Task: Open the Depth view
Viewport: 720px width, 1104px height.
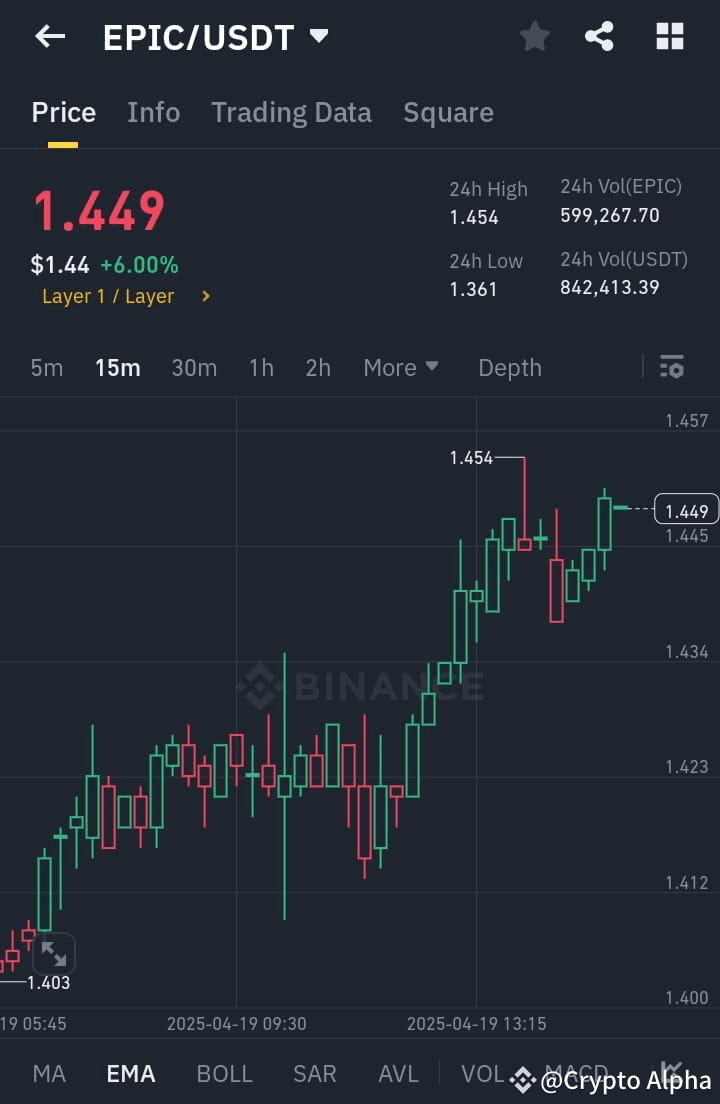Action: 510,367
